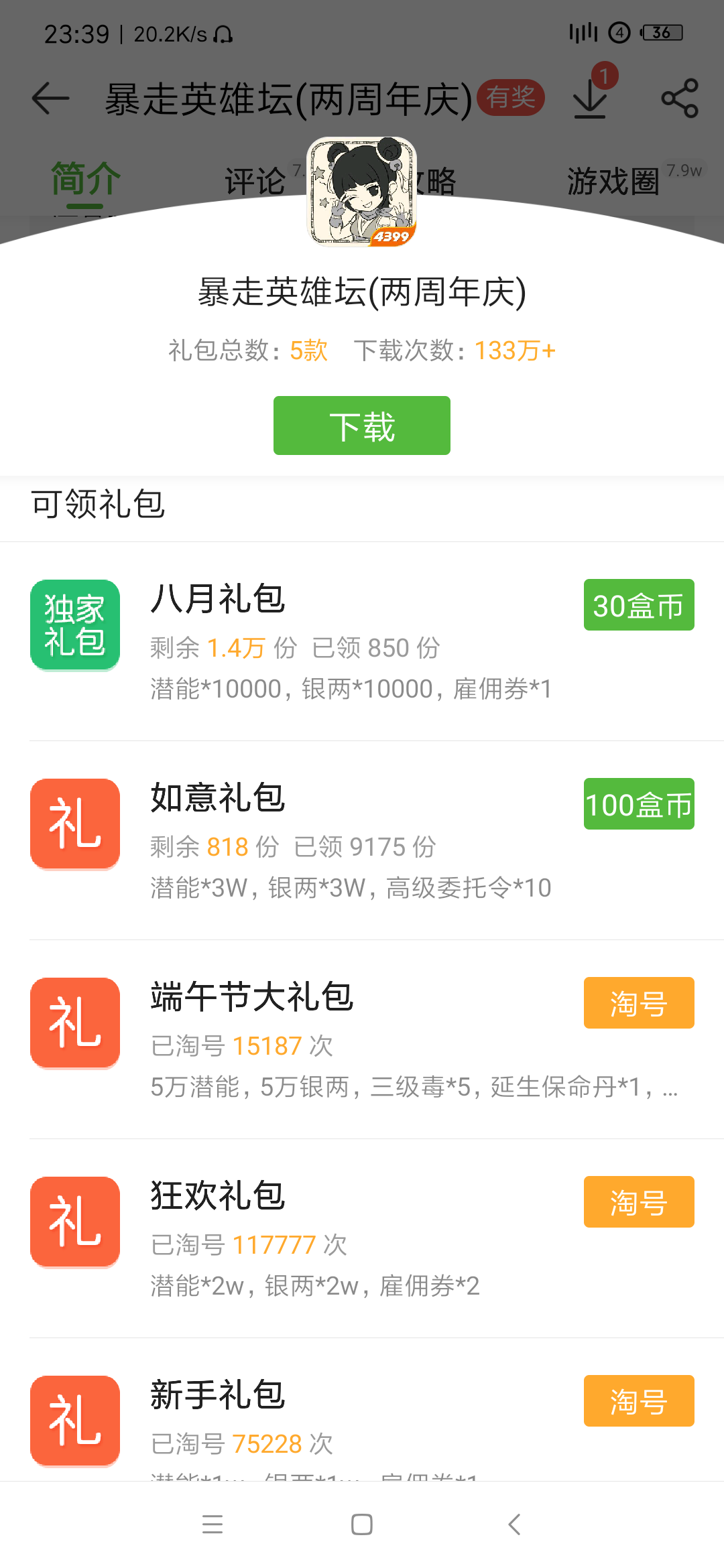Switch to the 评论 tab

255,182
